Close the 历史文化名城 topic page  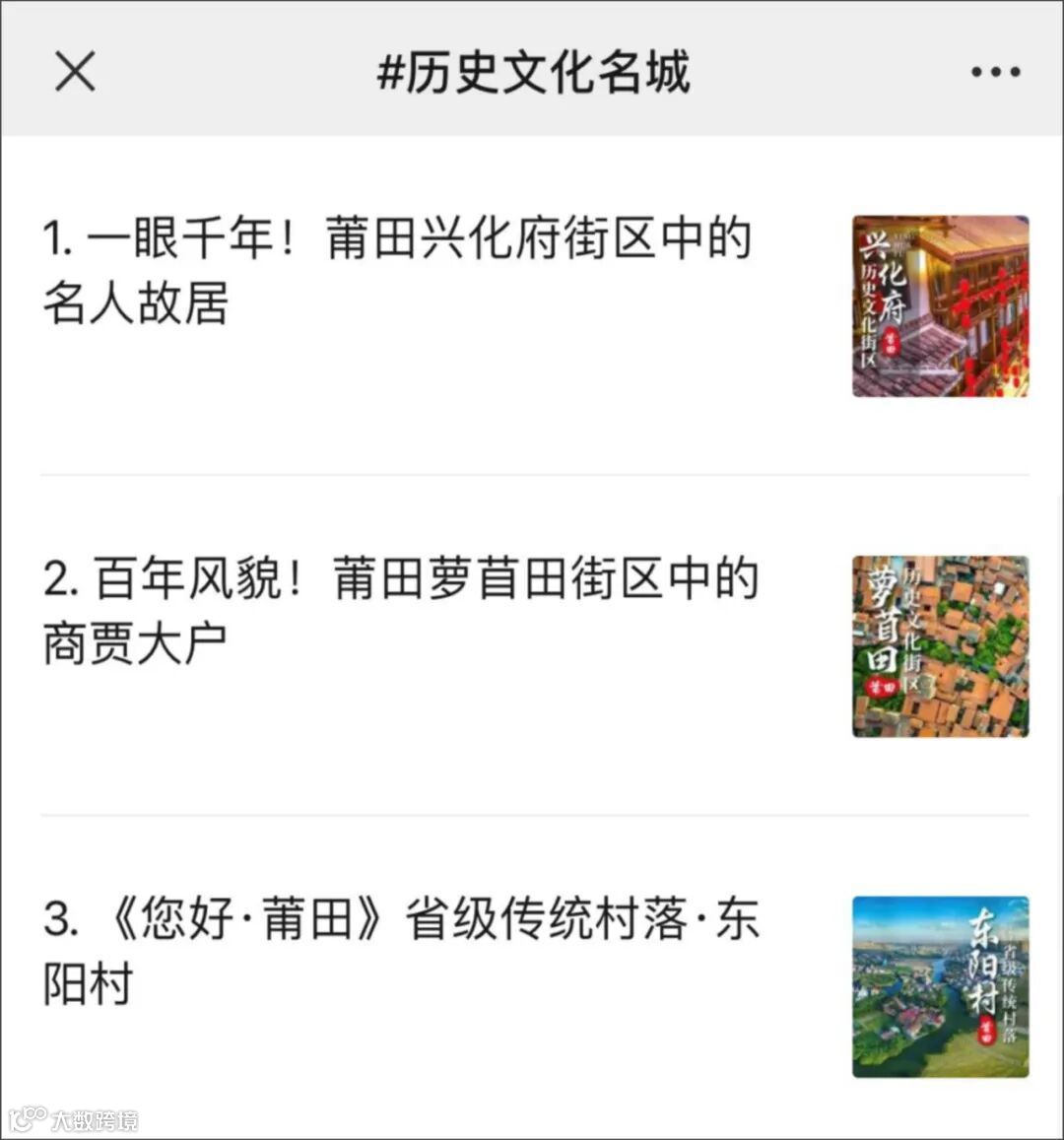76,71
